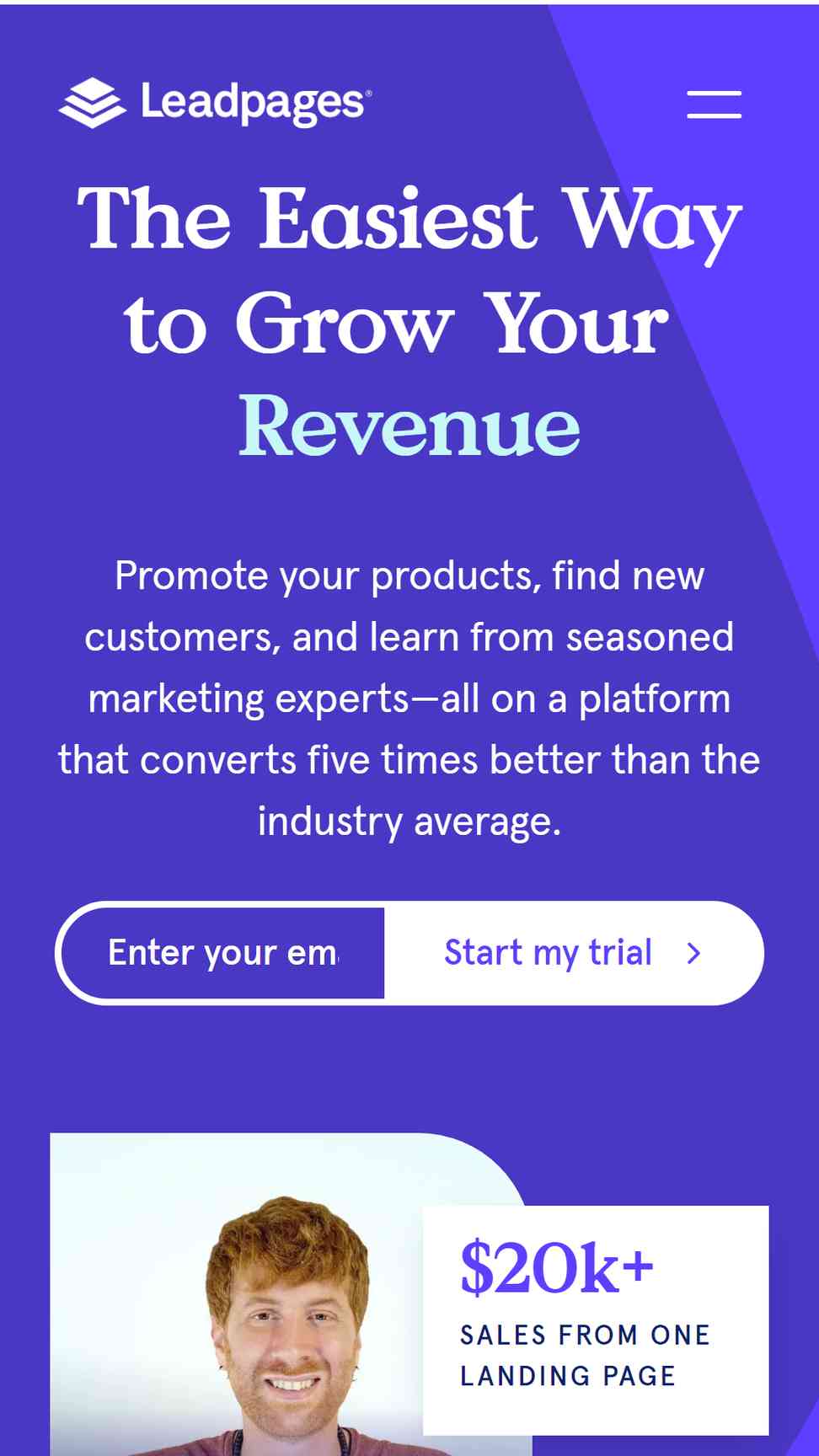Tap Start my trial button
819x1456 pixels.
tap(573, 953)
